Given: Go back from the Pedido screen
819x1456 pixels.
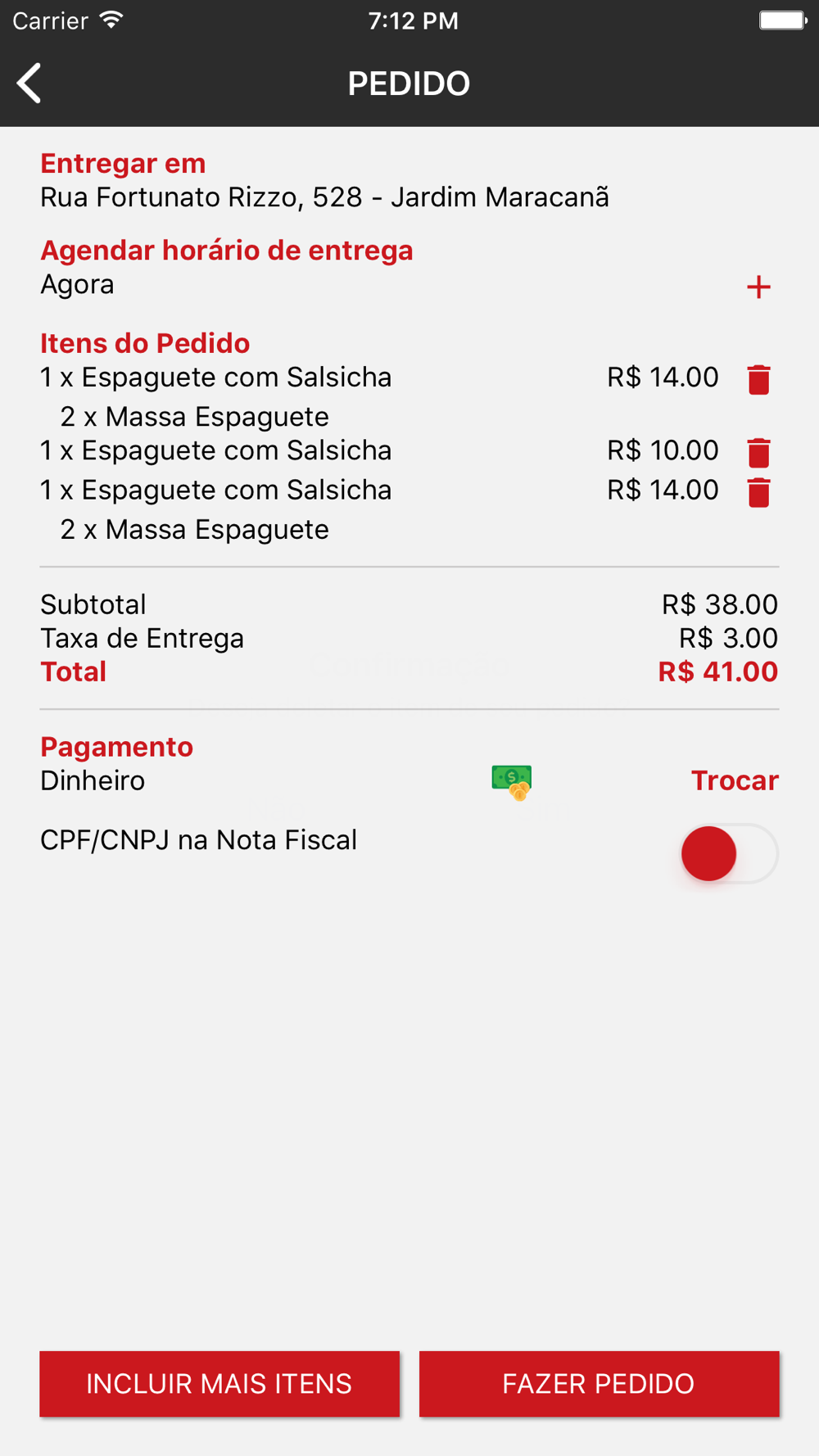Looking at the screenshot, I should pos(29,83).
